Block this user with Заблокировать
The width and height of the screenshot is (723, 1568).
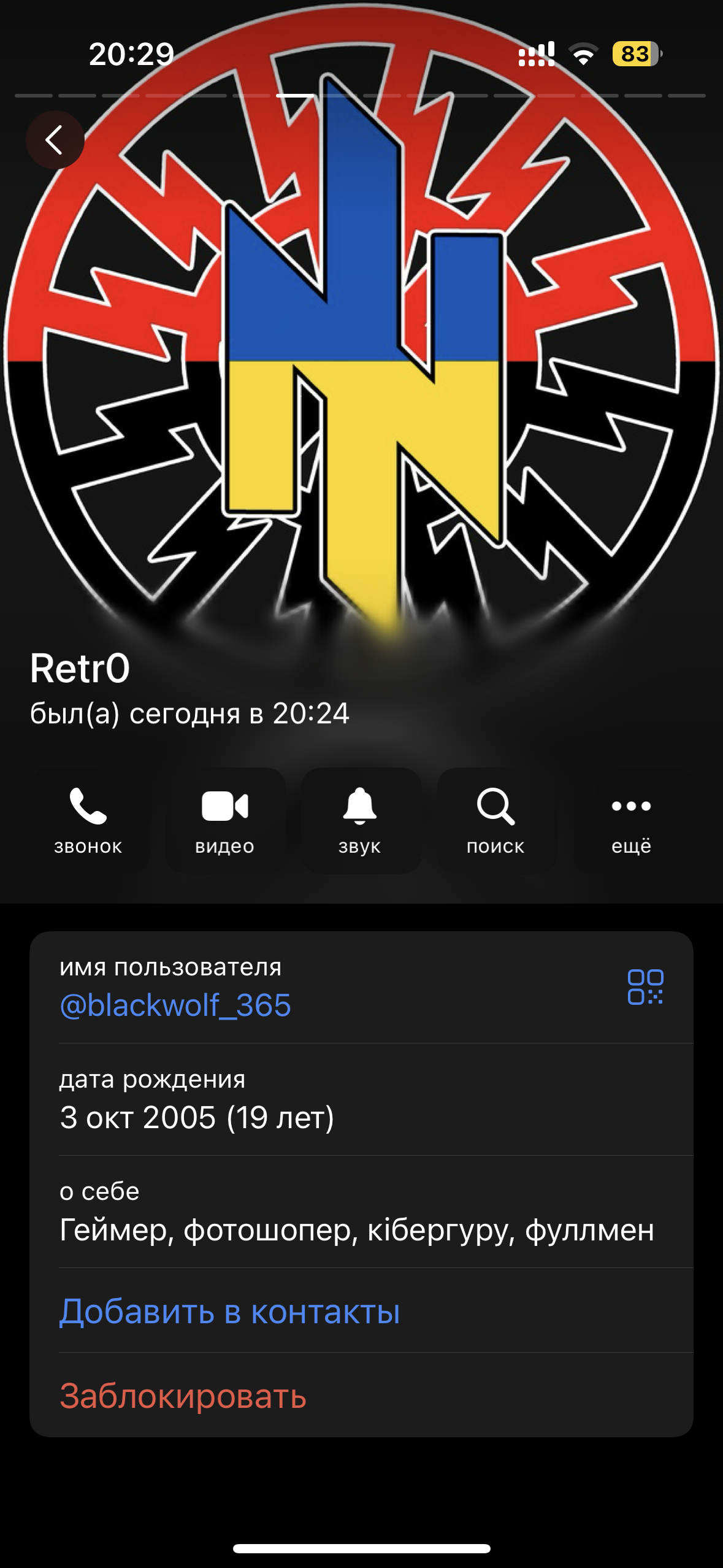183,1396
